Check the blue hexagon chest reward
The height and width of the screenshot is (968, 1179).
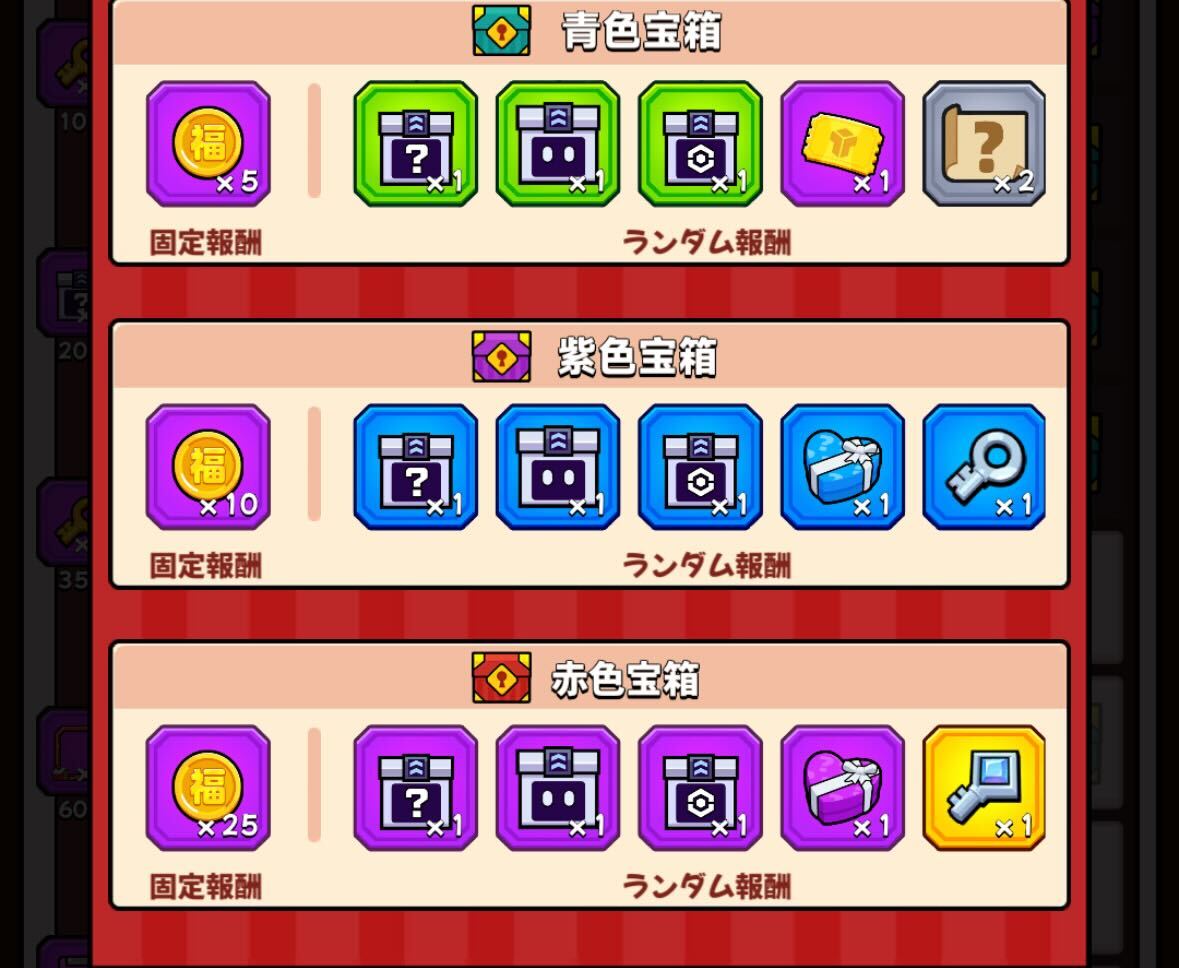(x=700, y=467)
